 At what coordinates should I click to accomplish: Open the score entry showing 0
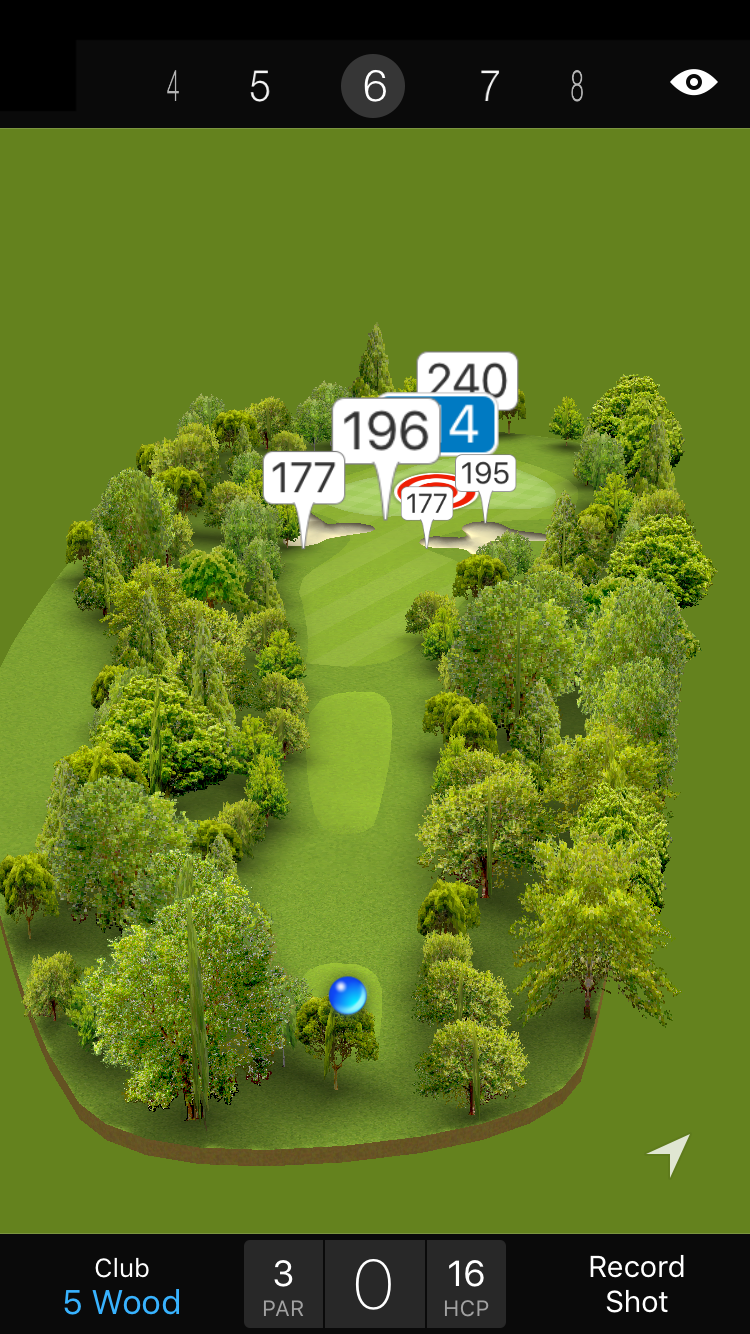374,1285
